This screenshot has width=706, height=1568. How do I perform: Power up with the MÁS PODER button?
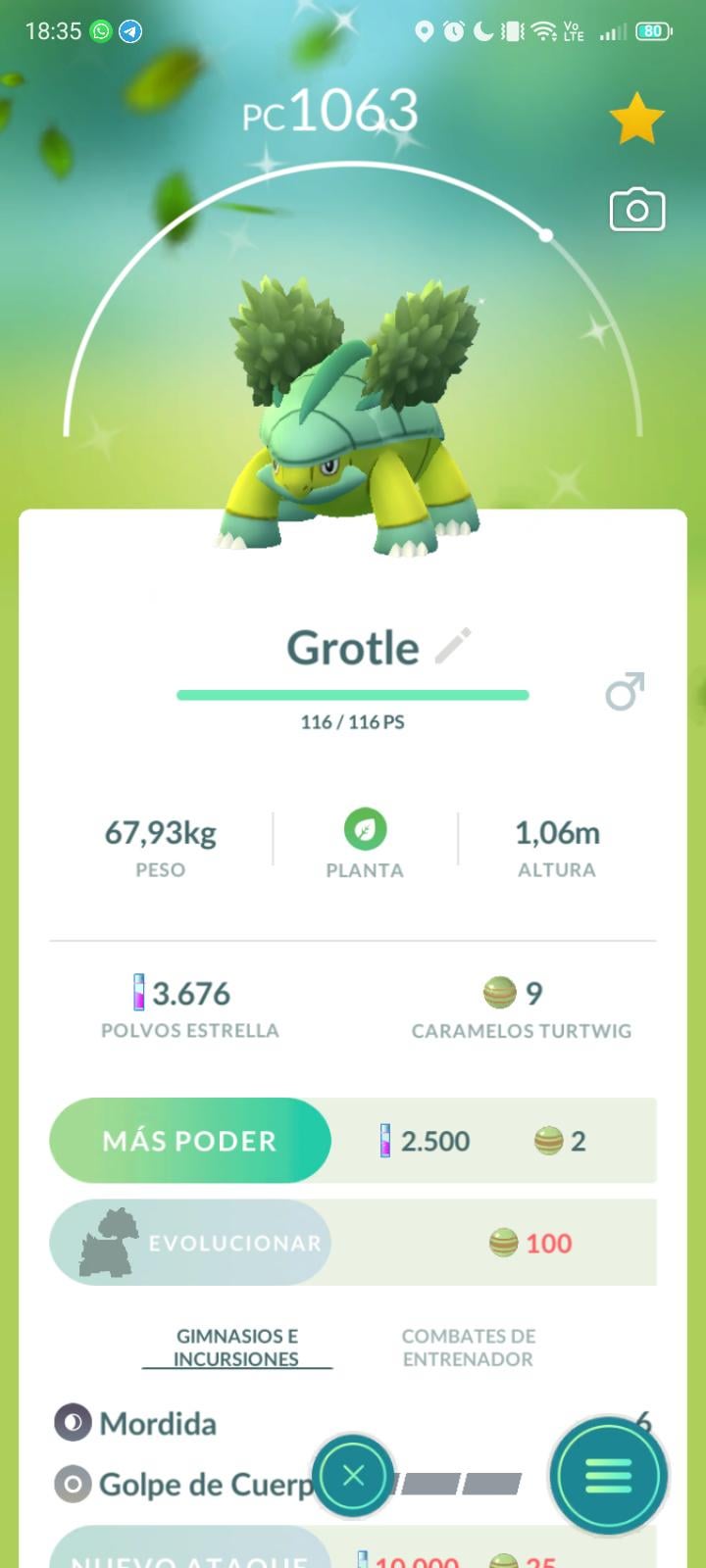pyautogui.click(x=190, y=1141)
